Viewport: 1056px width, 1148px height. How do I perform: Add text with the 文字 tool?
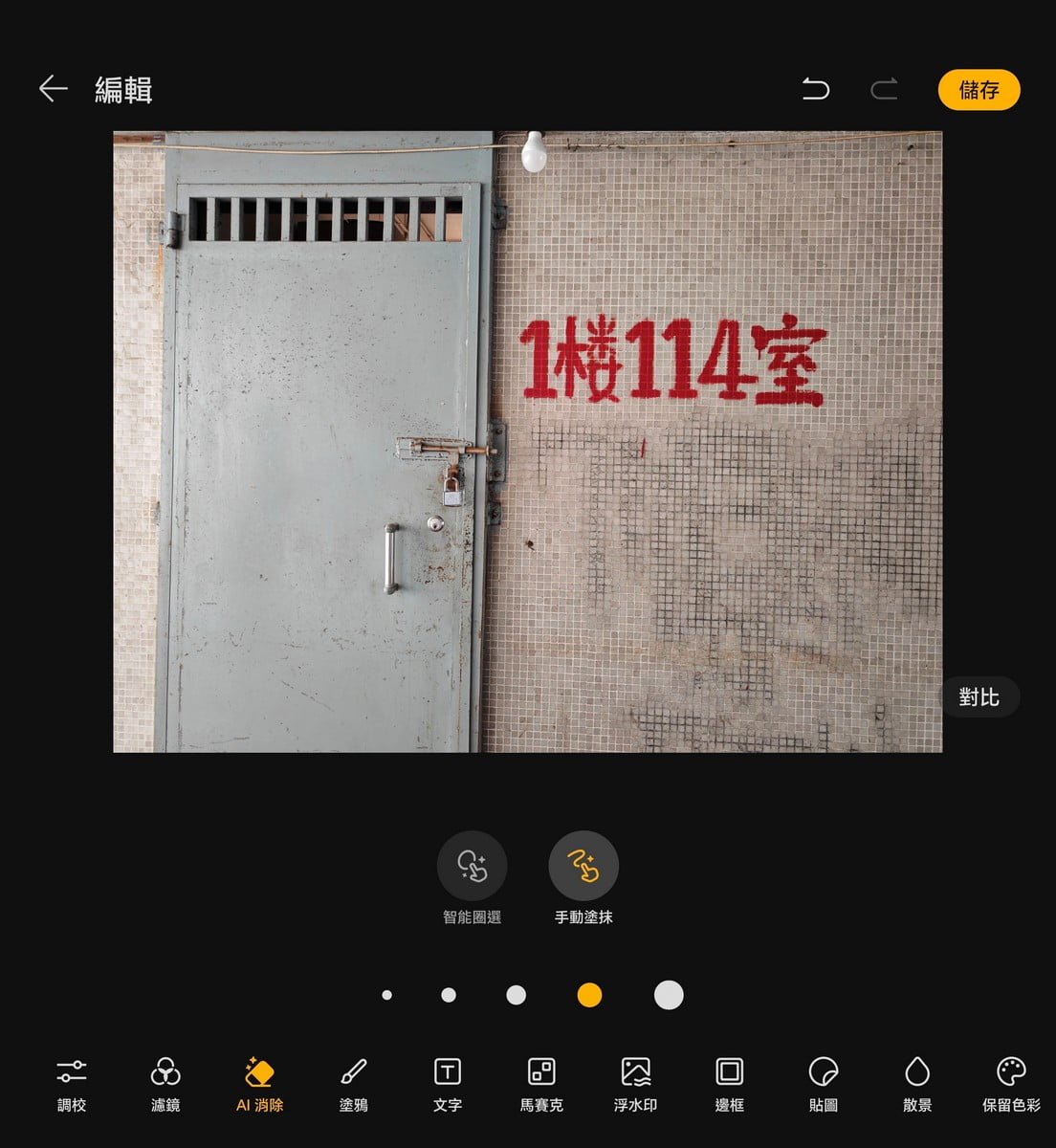coord(447,1084)
